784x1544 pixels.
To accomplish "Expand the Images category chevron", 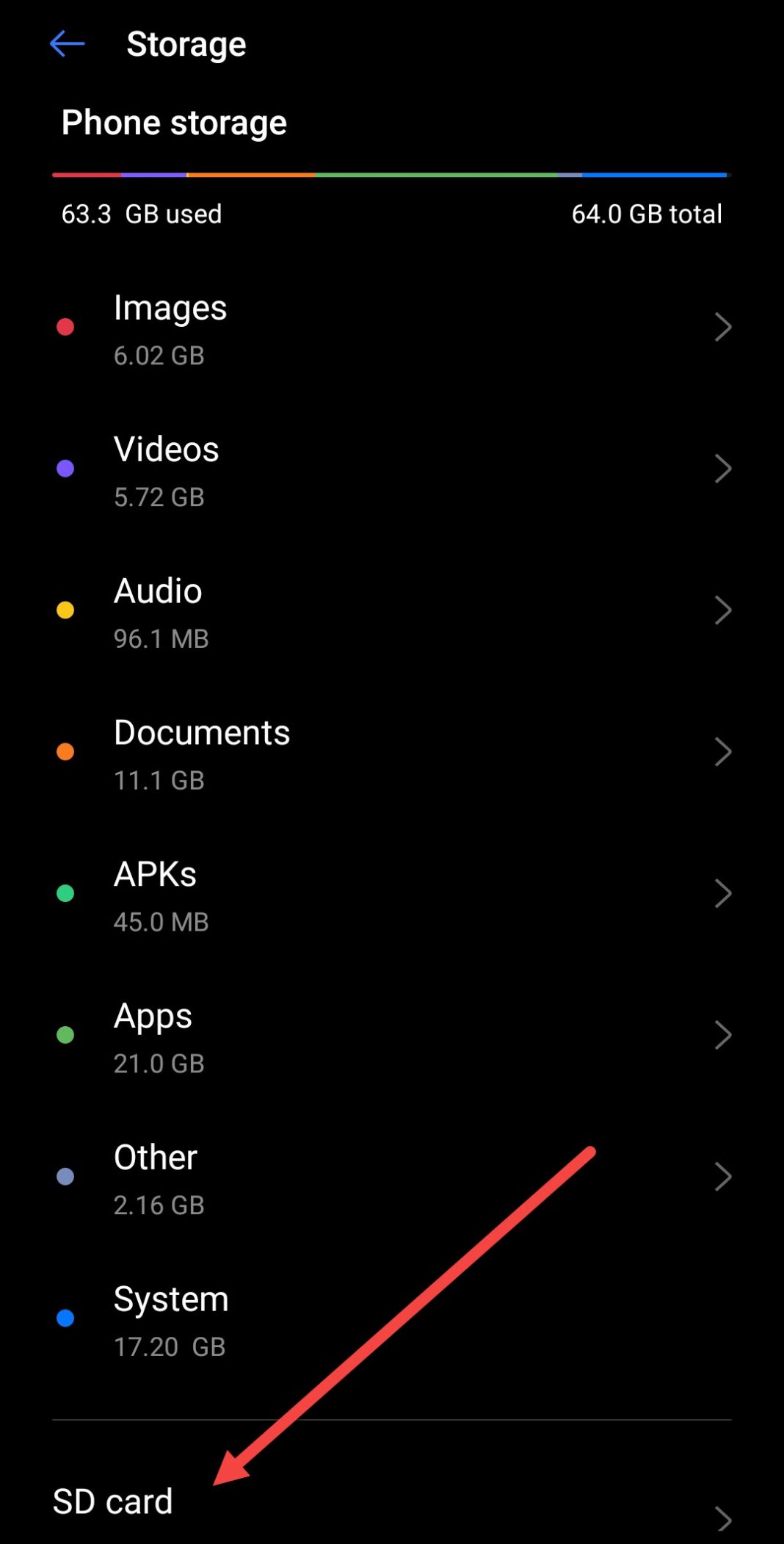I will pyautogui.click(x=723, y=328).
